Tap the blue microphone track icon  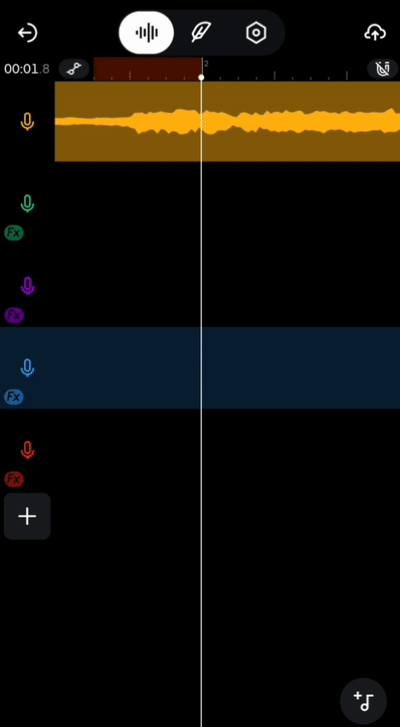click(27, 368)
